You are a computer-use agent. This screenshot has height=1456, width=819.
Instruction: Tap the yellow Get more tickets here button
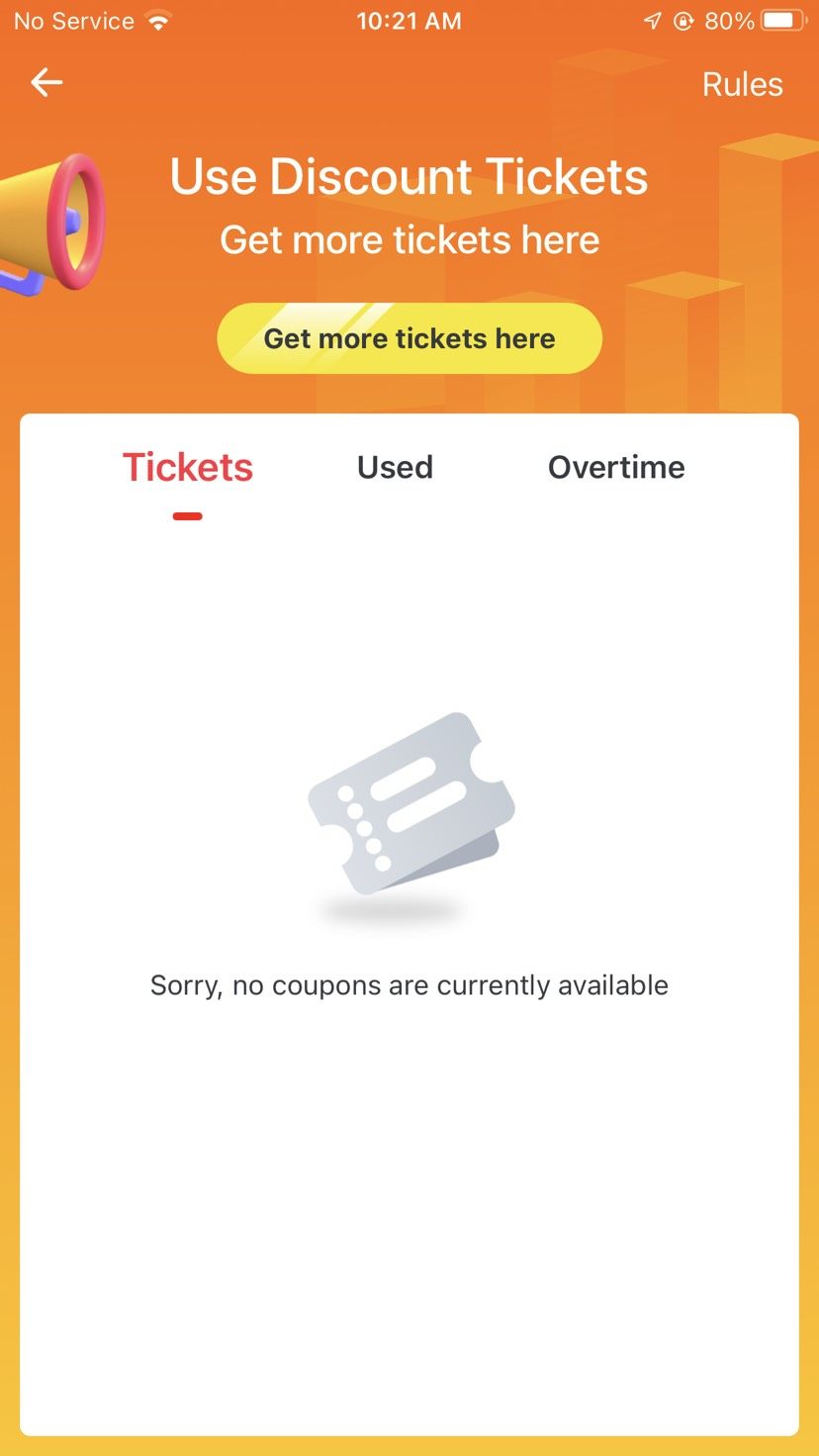409,338
